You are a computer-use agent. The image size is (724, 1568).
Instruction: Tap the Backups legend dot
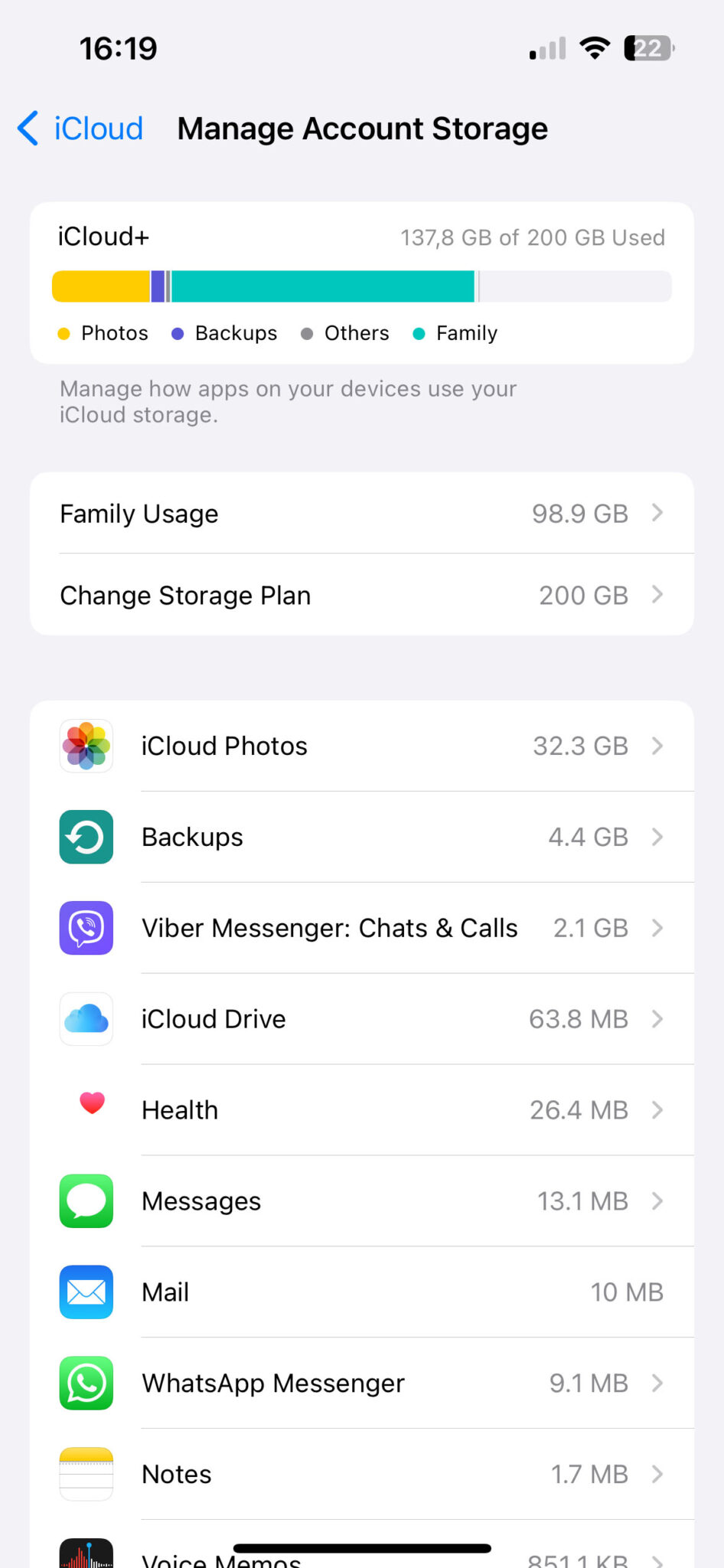[178, 334]
